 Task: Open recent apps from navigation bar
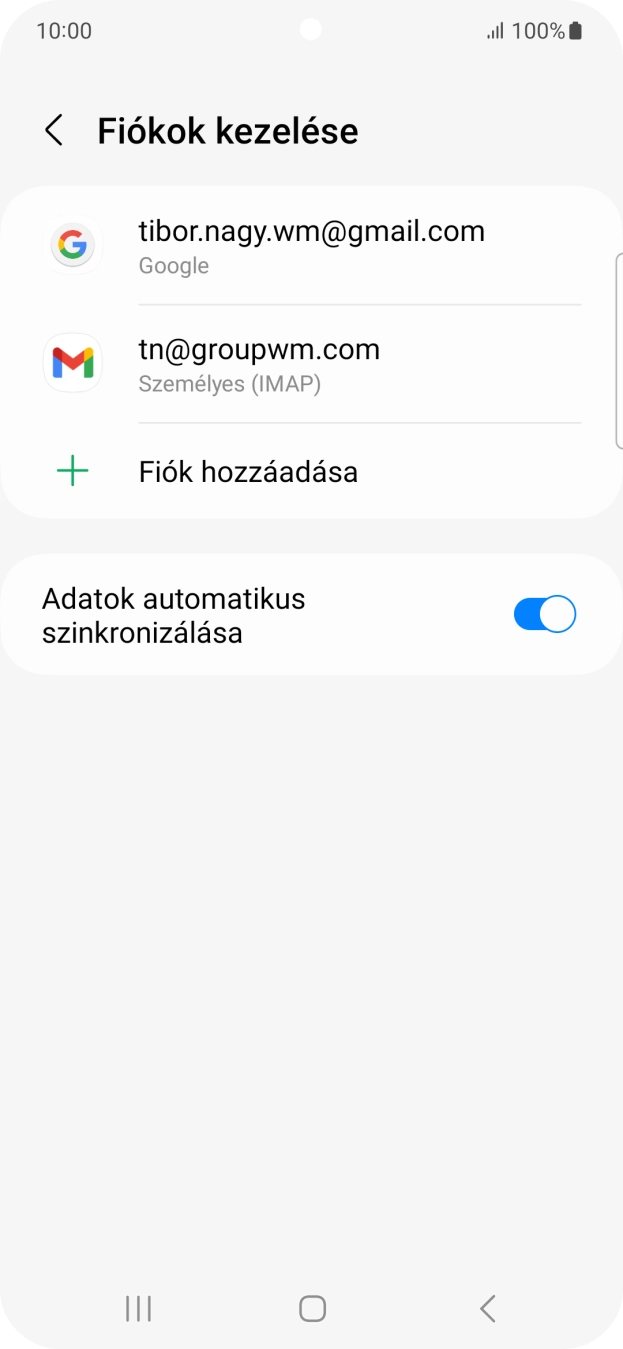(138, 1308)
